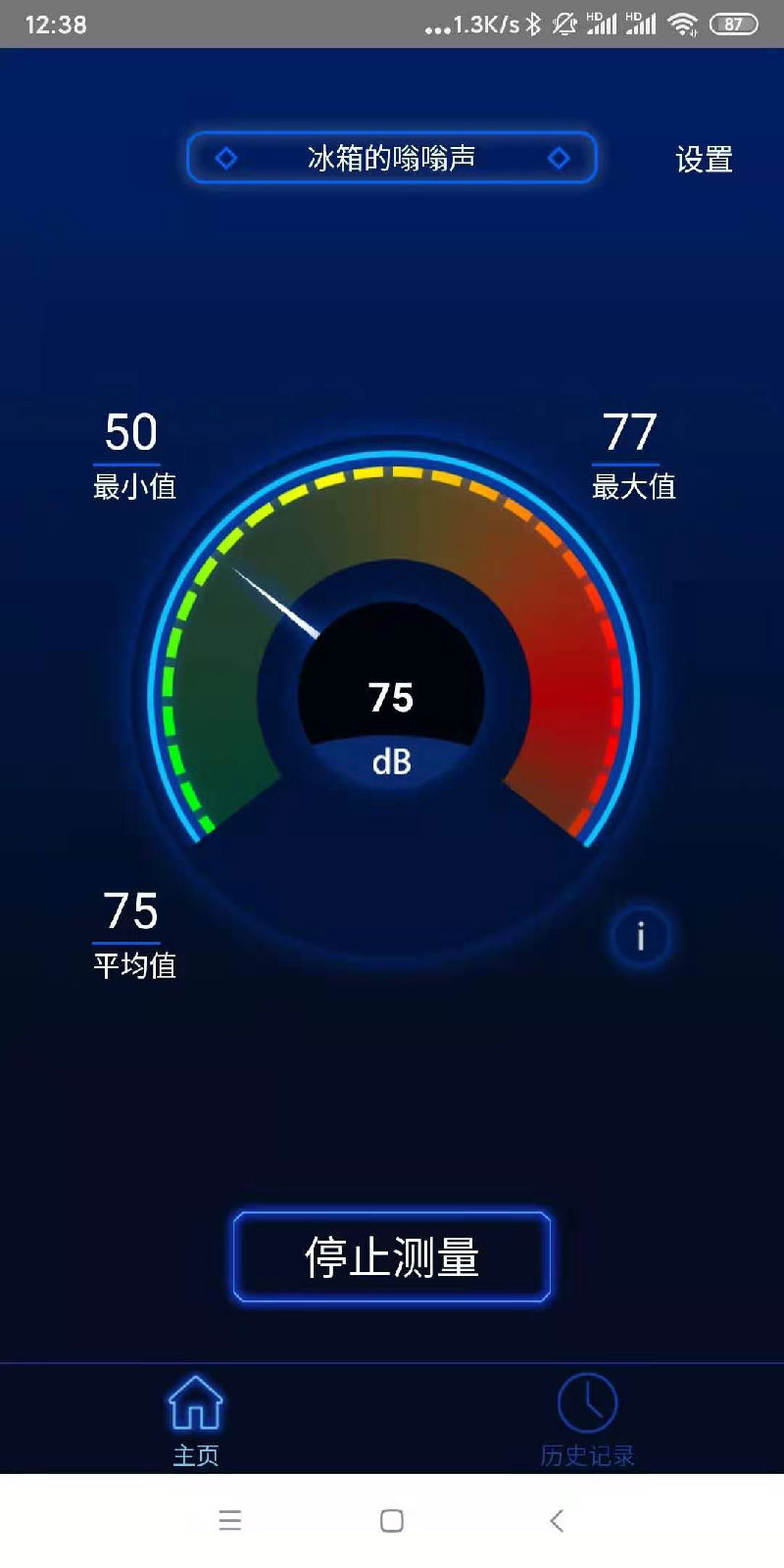Image resolution: width=784 pixels, height=1568 pixels.
Task: Go back with the system back button
Action: (x=557, y=1520)
